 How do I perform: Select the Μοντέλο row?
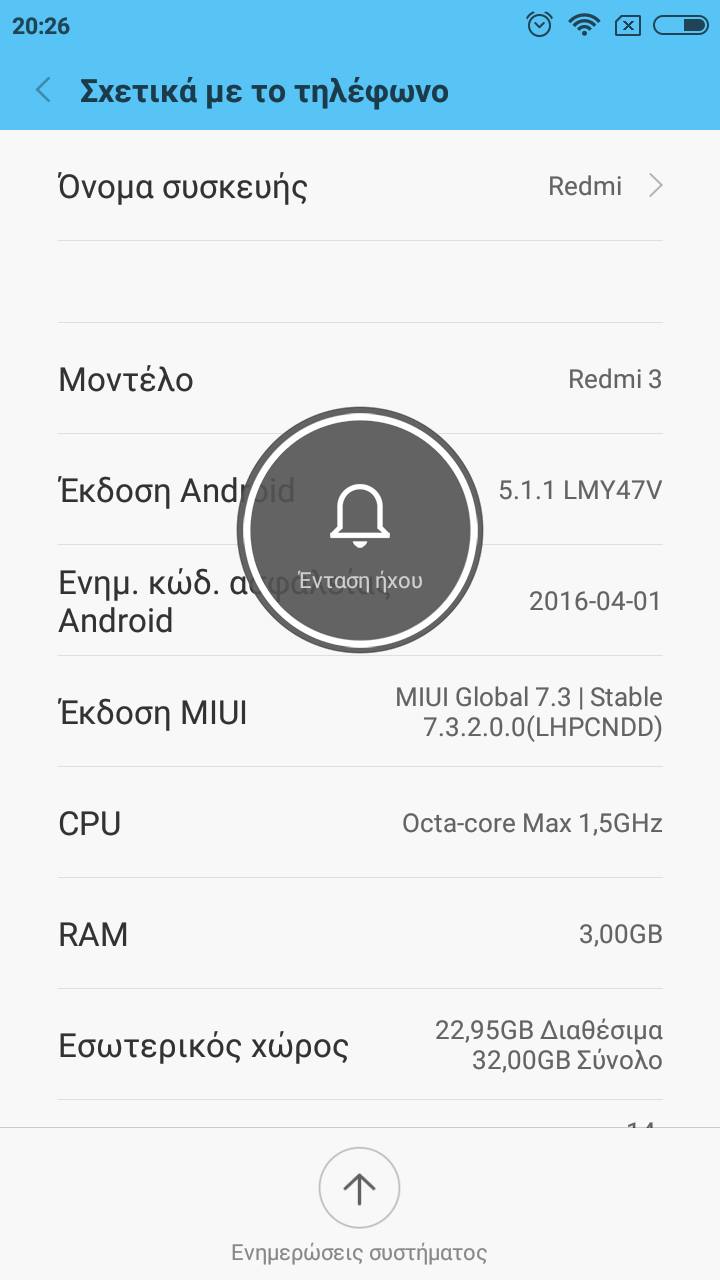coord(360,379)
